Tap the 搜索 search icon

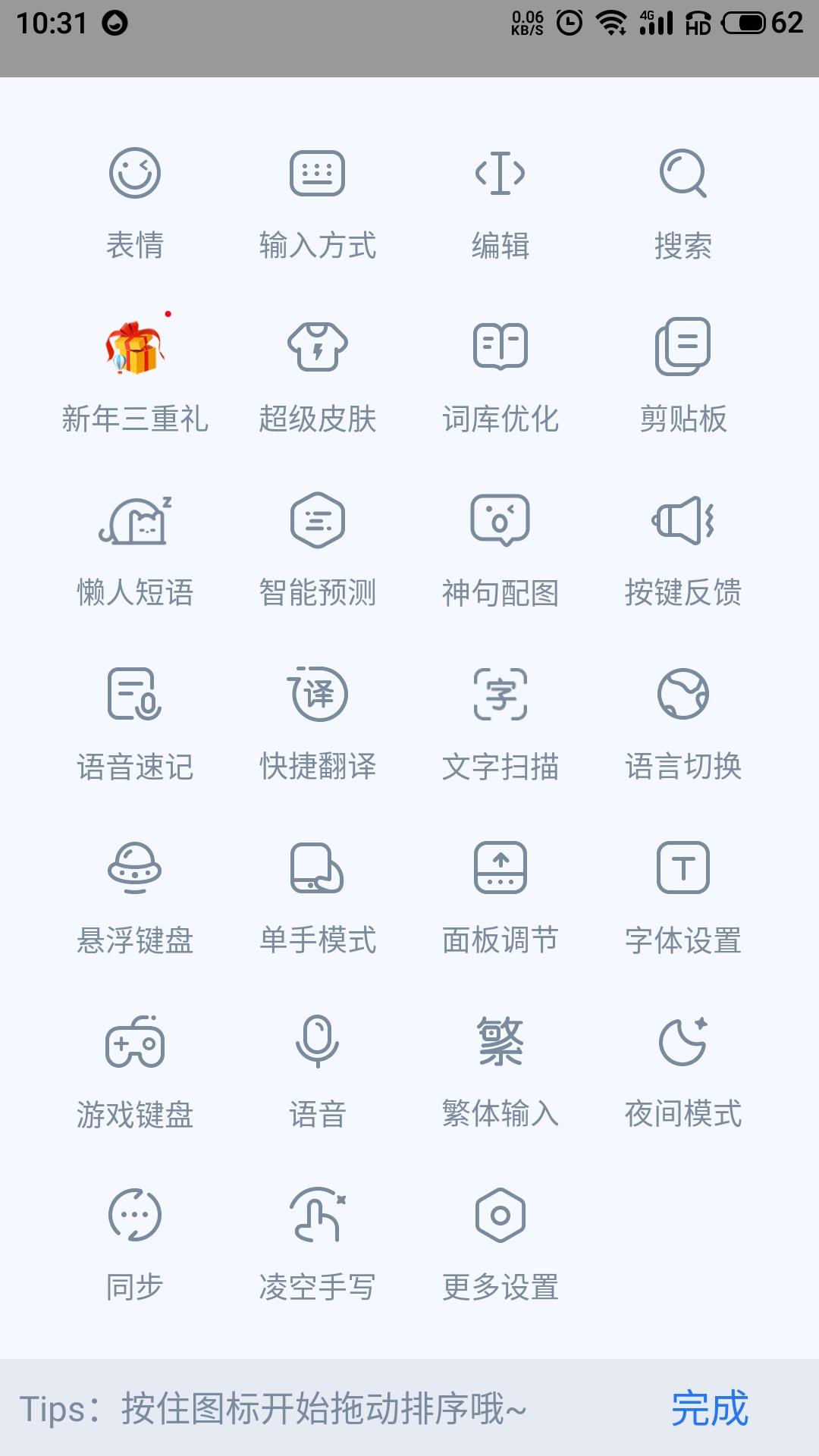pyautogui.click(x=682, y=197)
